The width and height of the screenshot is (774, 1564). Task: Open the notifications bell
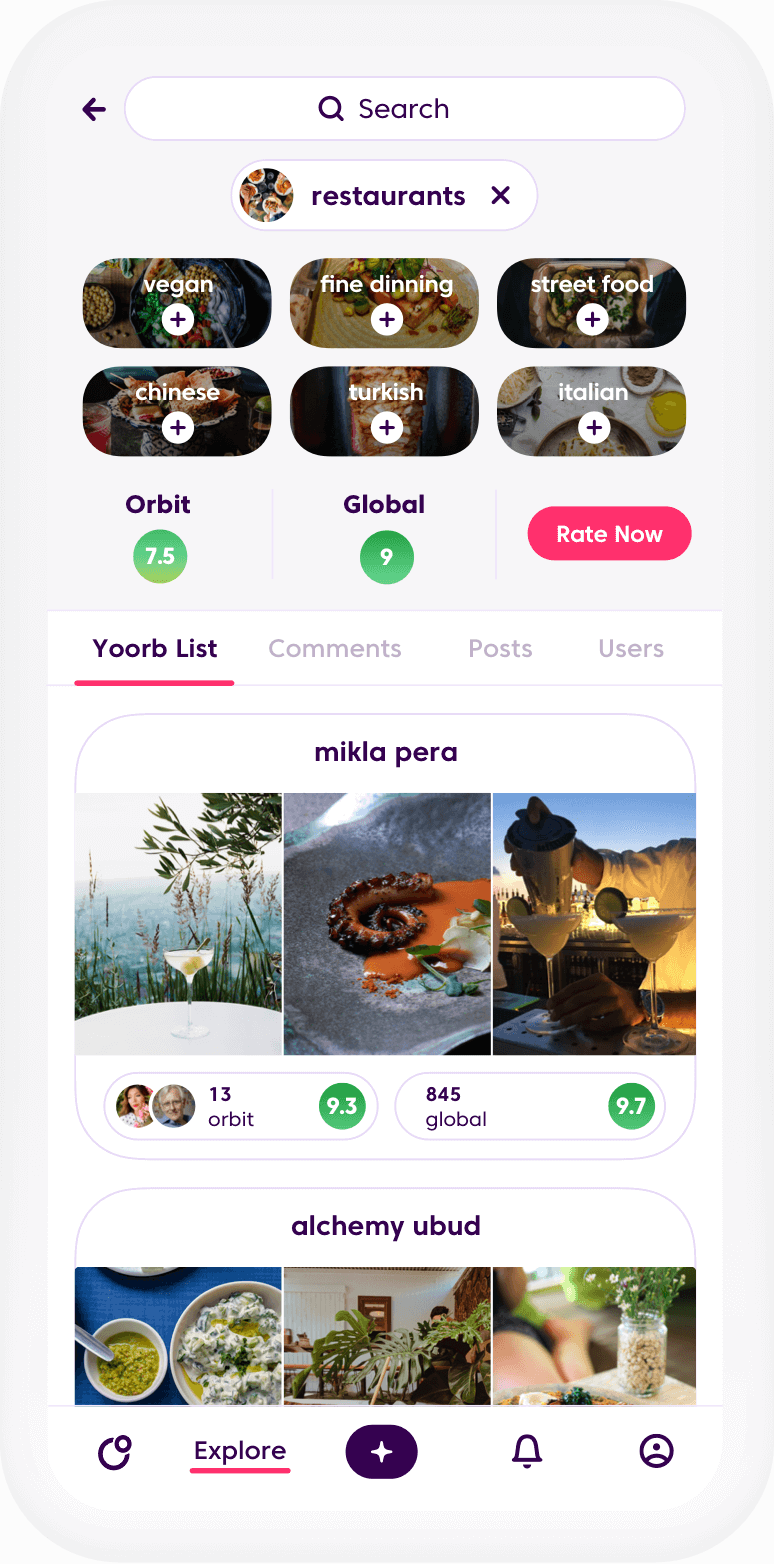coord(527,1452)
